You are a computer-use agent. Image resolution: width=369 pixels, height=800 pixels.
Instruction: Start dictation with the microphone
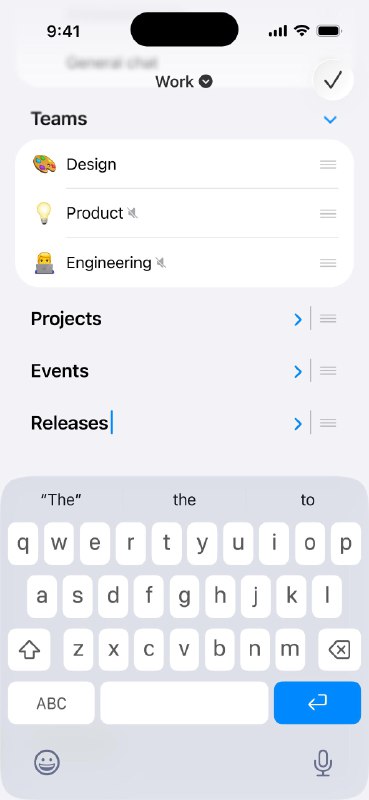pyautogui.click(x=323, y=763)
